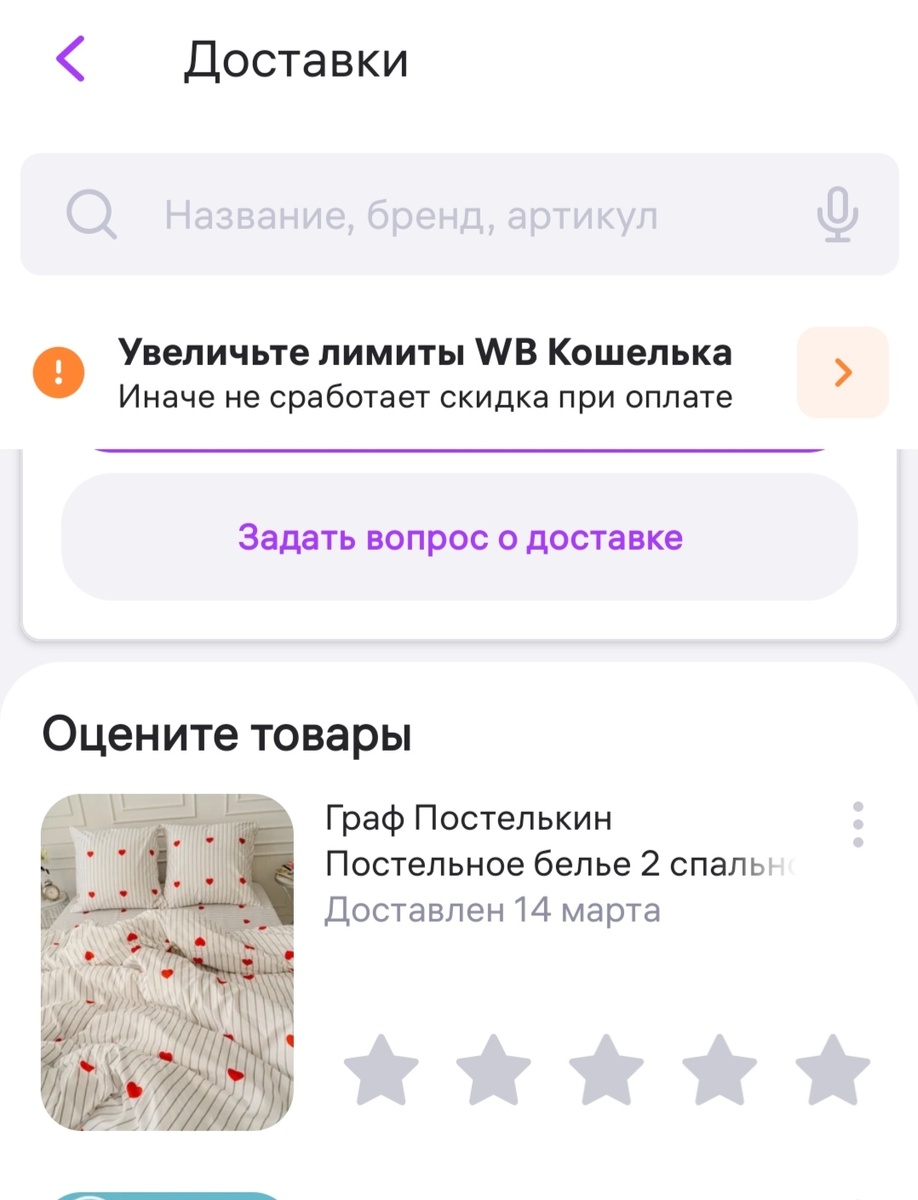Rate the bedding two stars
Viewport: 918px width, 1200px height.
494,1068
